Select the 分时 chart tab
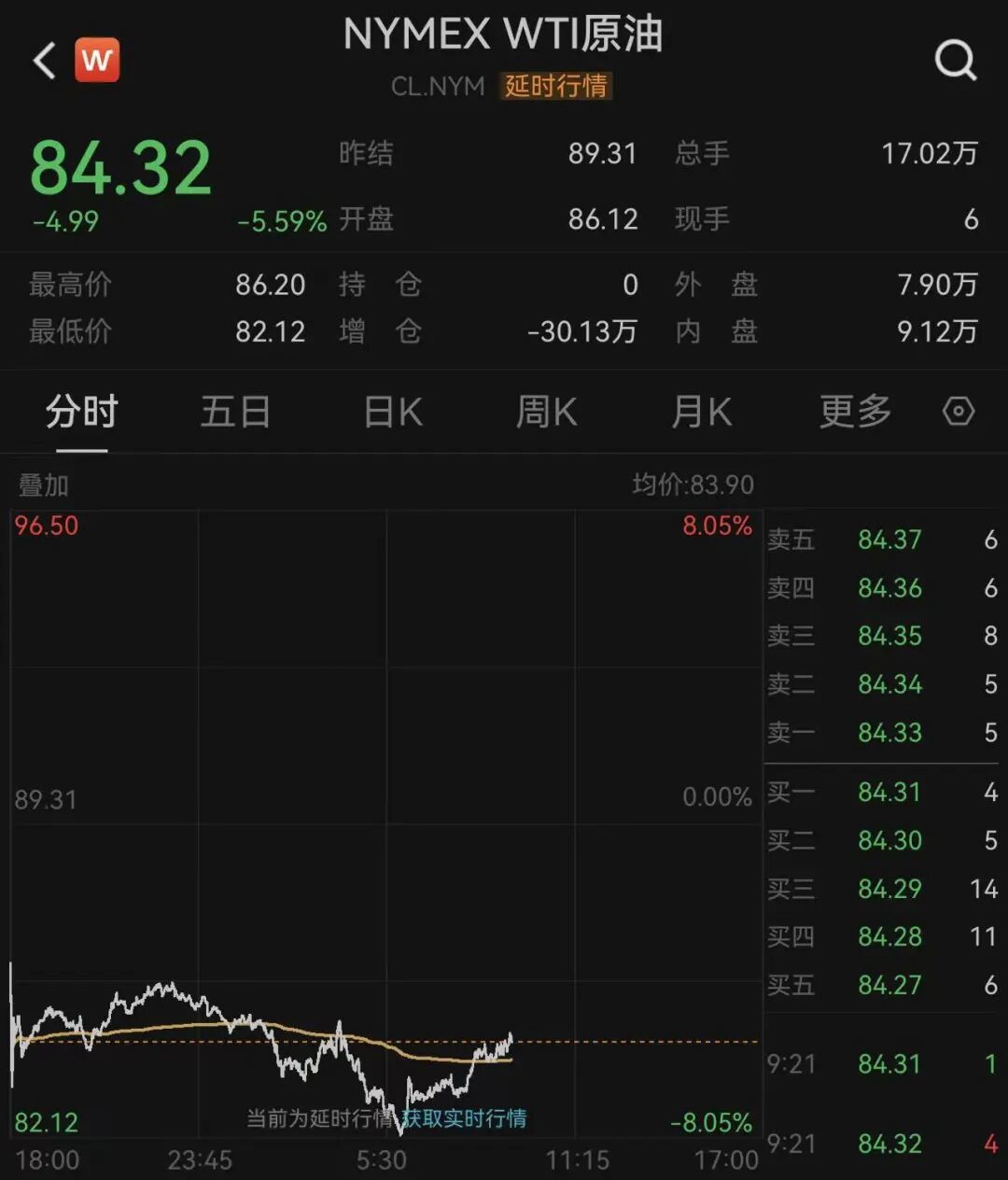 [x=82, y=412]
